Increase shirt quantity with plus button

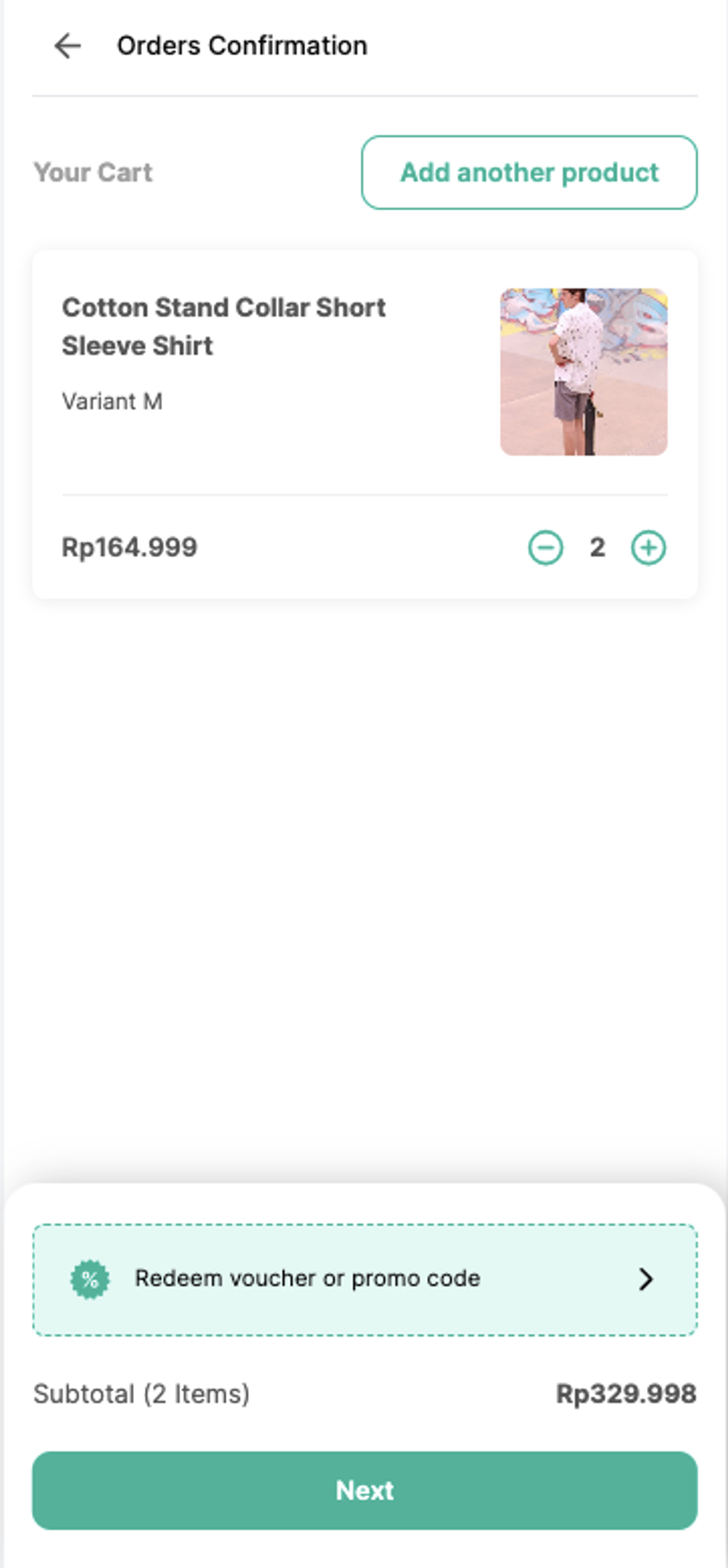(x=648, y=547)
